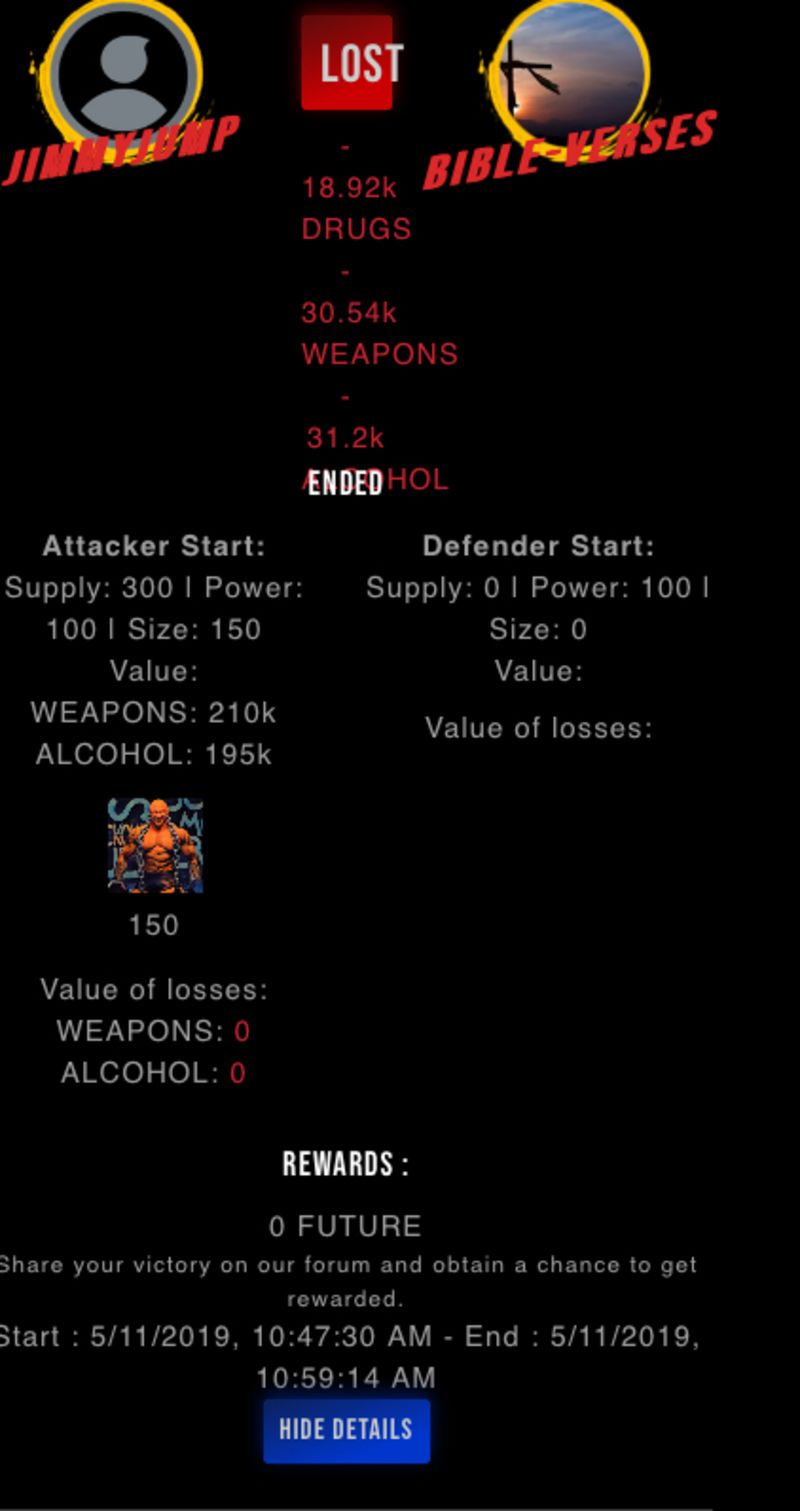Tap the Hide Details button
The image size is (800, 1511).
point(346,1429)
